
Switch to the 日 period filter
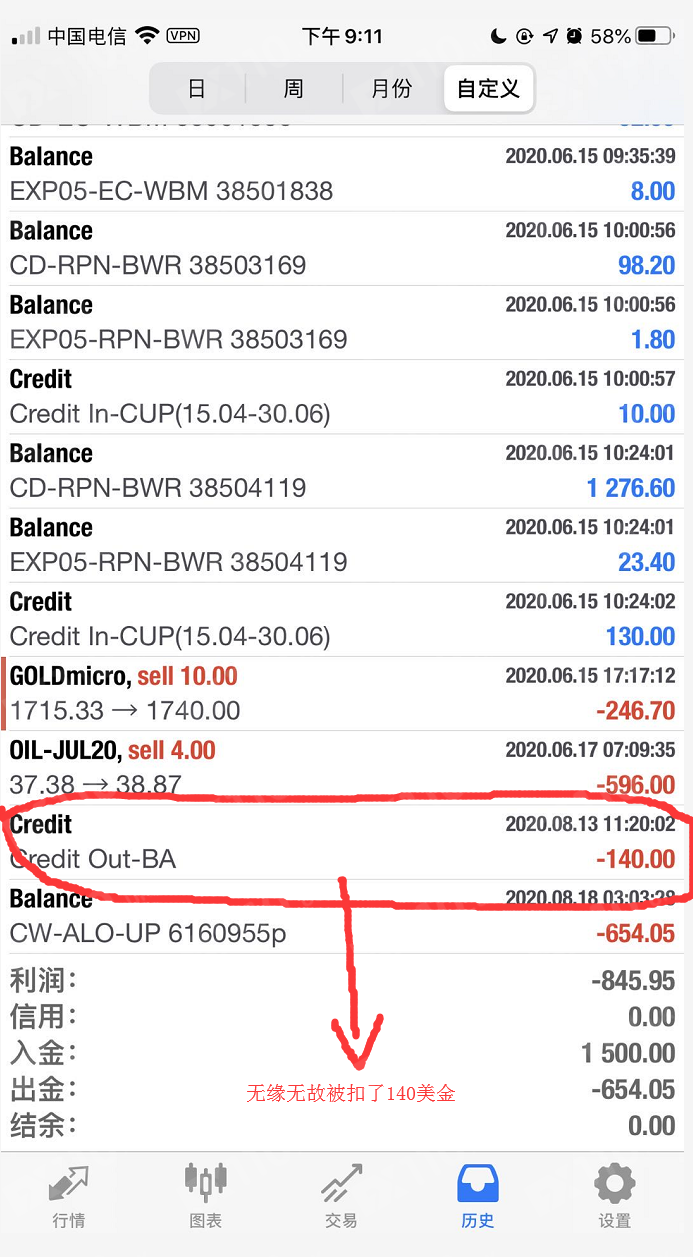click(197, 89)
